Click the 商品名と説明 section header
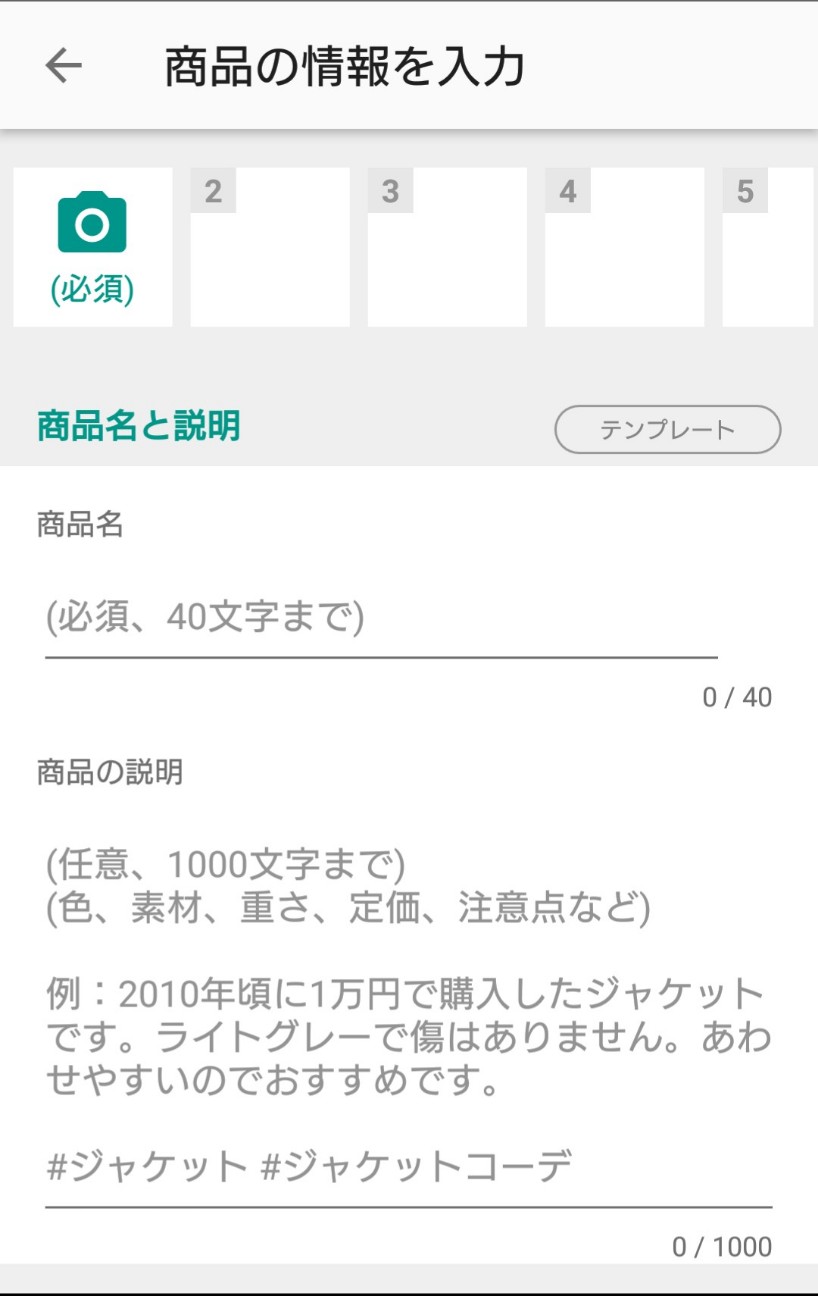Image resolution: width=818 pixels, height=1296 pixels. tap(136, 424)
